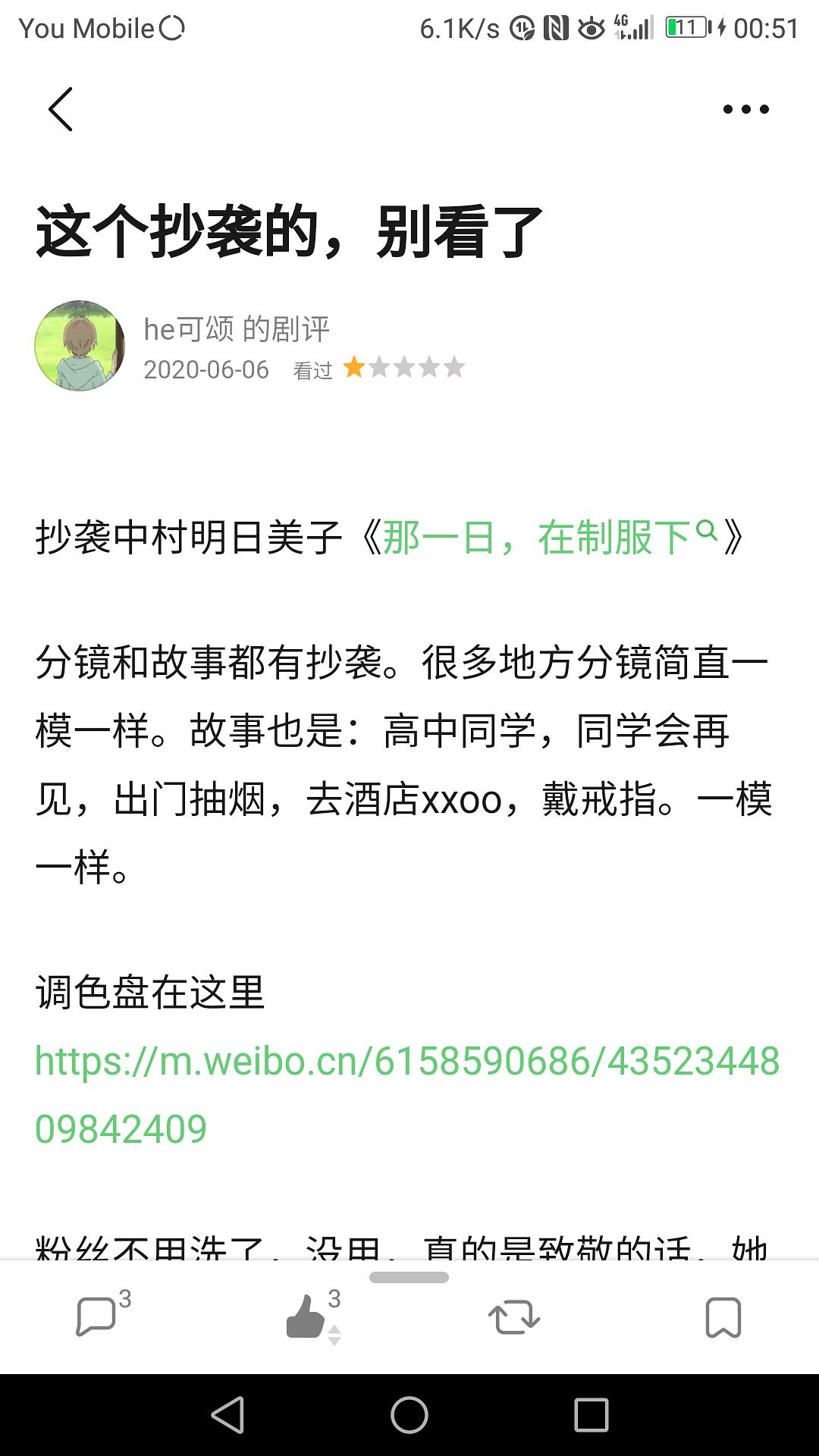The image size is (819, 1456).
Task: Bookmark this review
Action: pyautogui.click(x=723, y=1317)
